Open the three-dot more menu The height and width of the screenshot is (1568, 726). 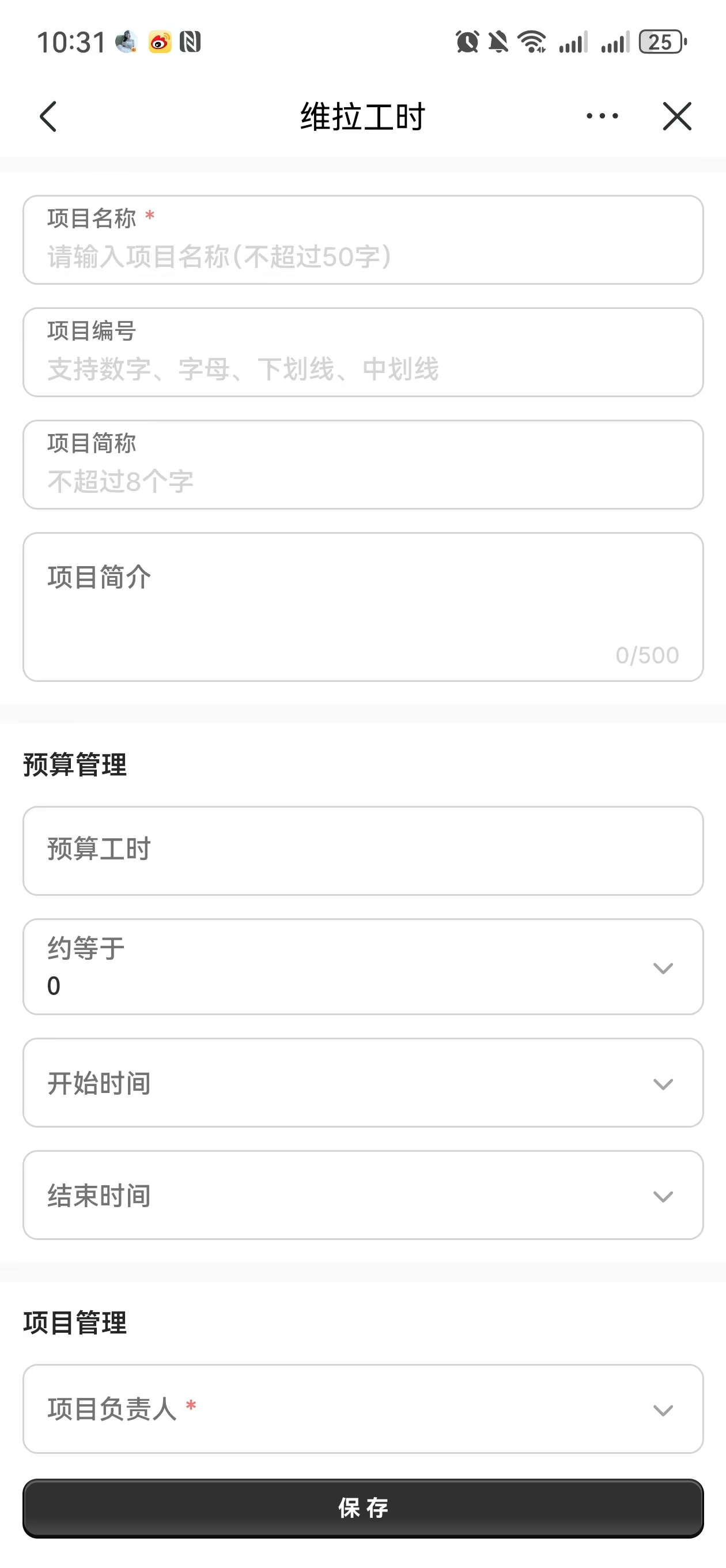point(602,116)
